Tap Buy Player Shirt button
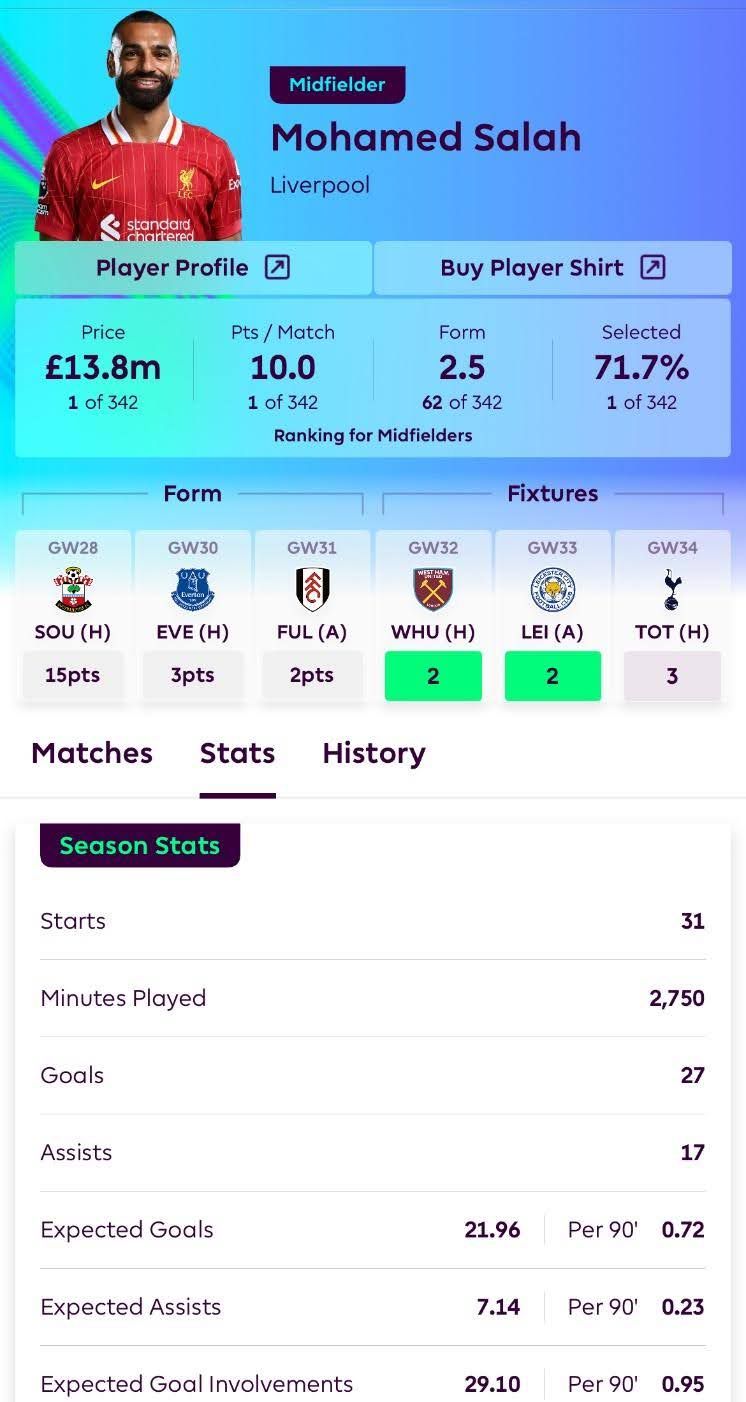Image resolution: width=746 pixels, height=1402 pixels. click(x=552, y=268)
